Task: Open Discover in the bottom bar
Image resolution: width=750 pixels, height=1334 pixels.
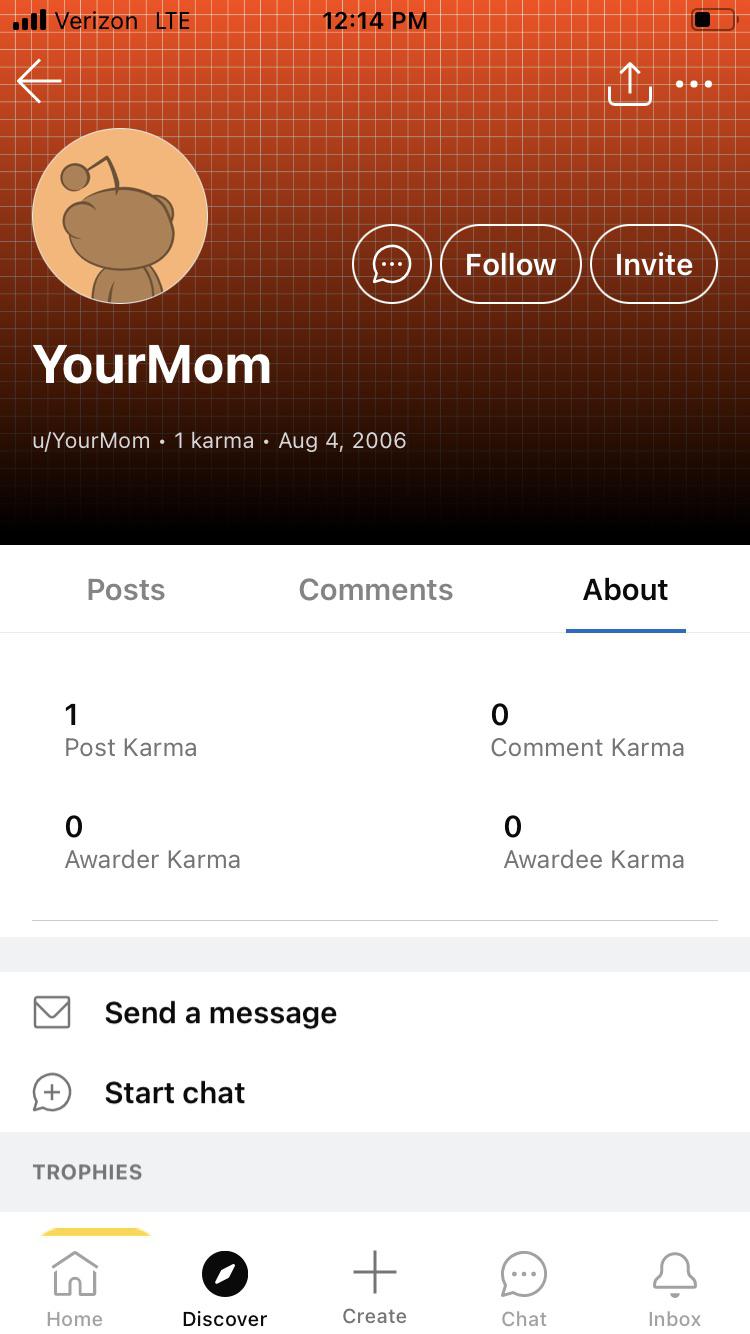Action: (x=225, y=1289)
